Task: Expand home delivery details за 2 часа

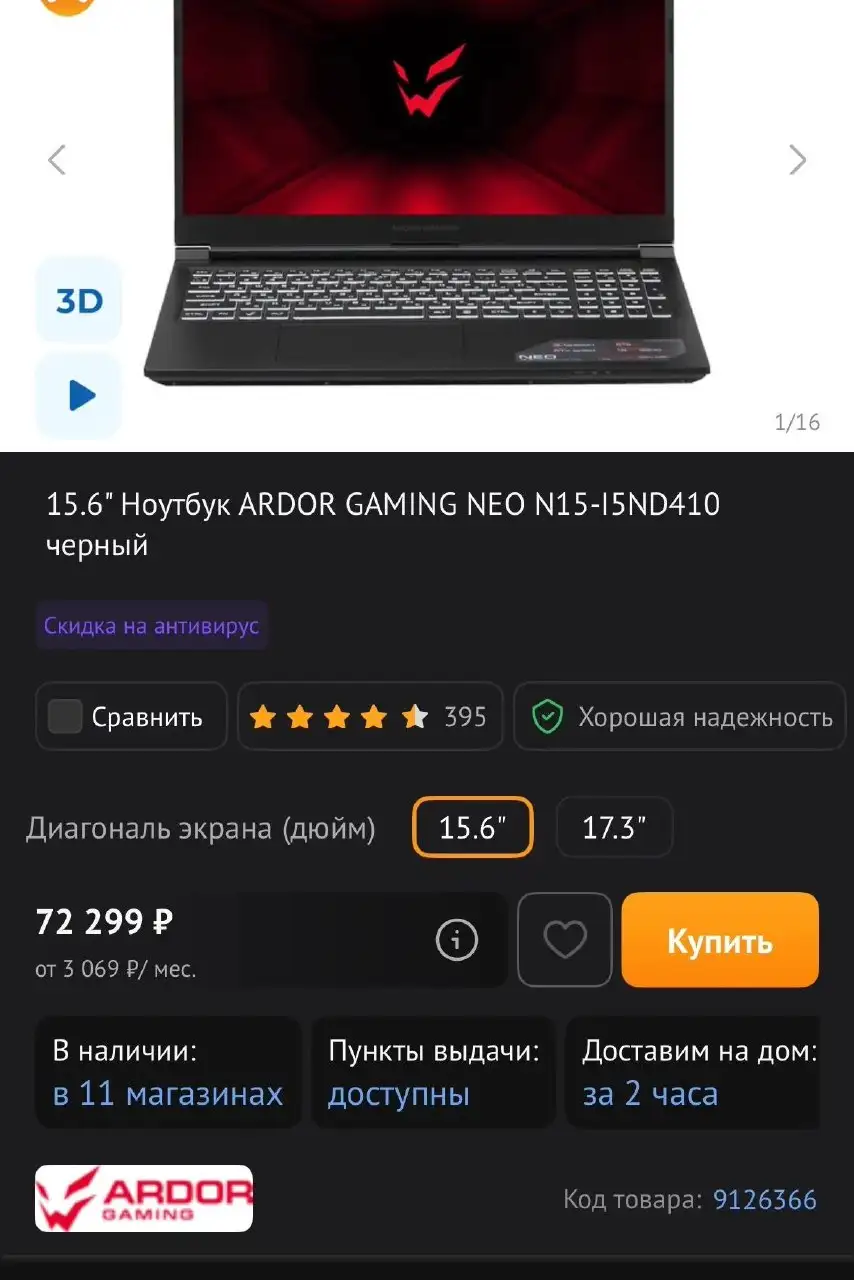Action: pyautogui.click(x=650, y=1094)
